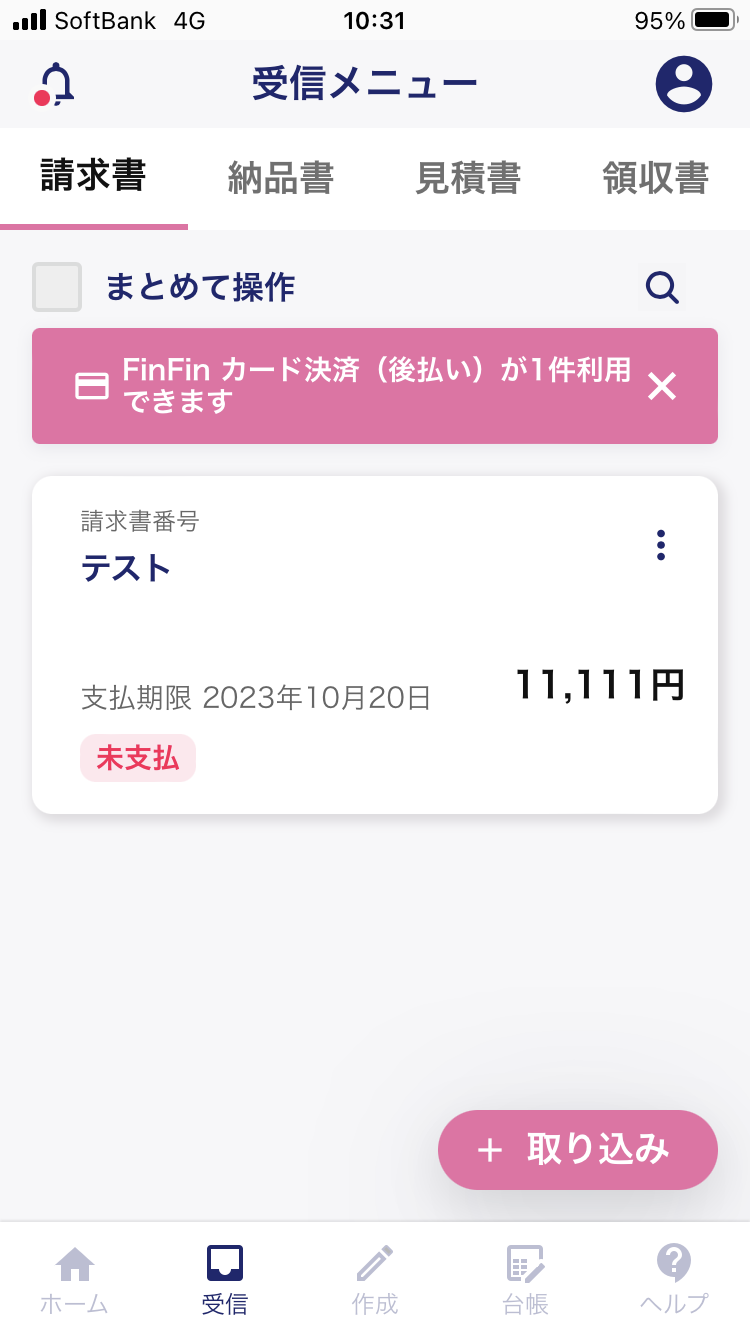Open the notifications bell
This screenshot has height=1334, width=750.
coord(55,84)
